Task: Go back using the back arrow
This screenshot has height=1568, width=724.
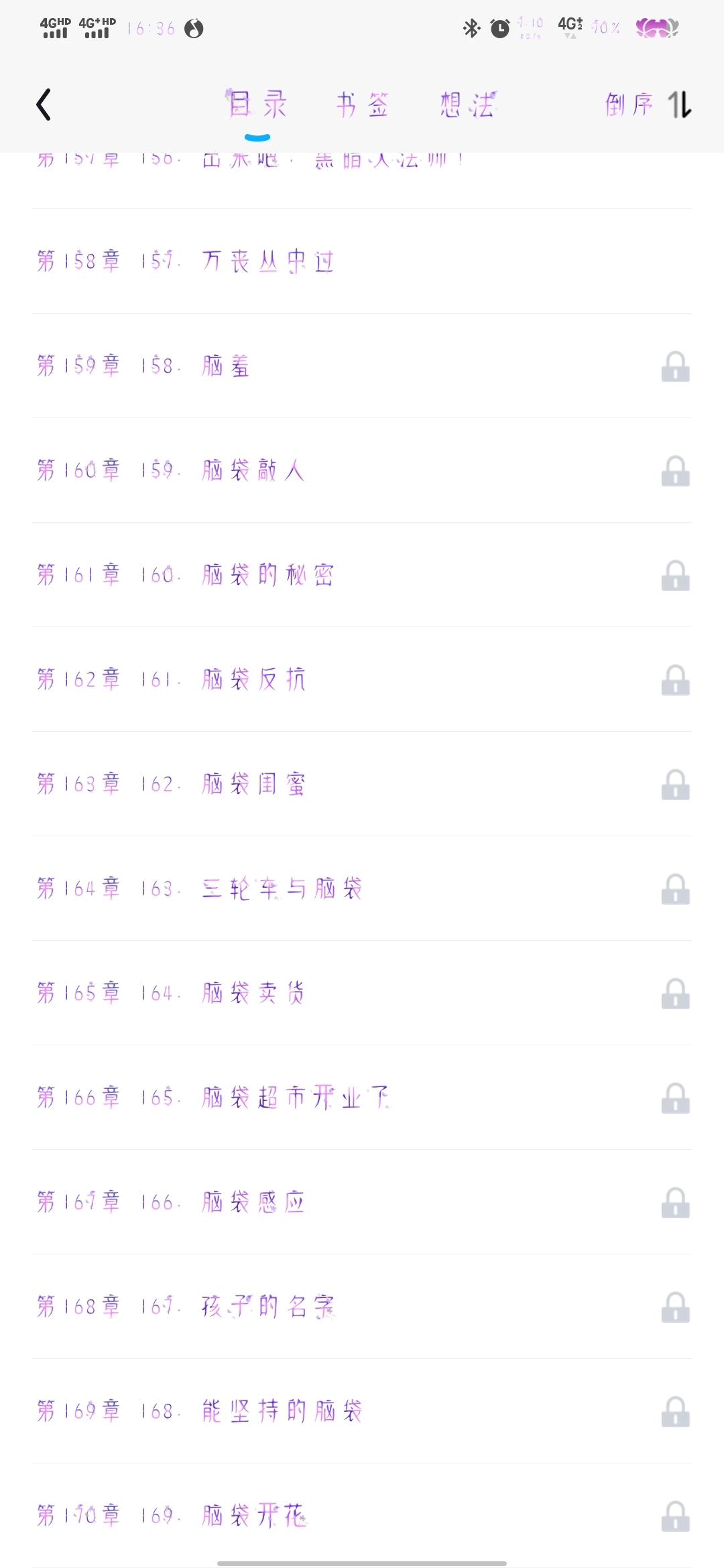Action: [x=44, y=105]
